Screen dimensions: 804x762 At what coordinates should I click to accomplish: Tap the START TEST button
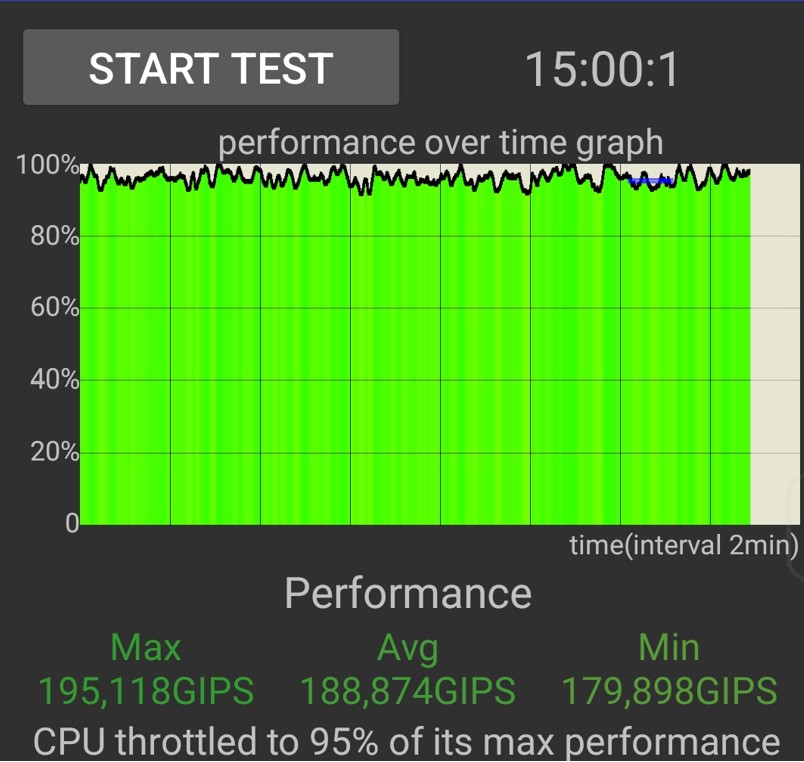[211, 68]
